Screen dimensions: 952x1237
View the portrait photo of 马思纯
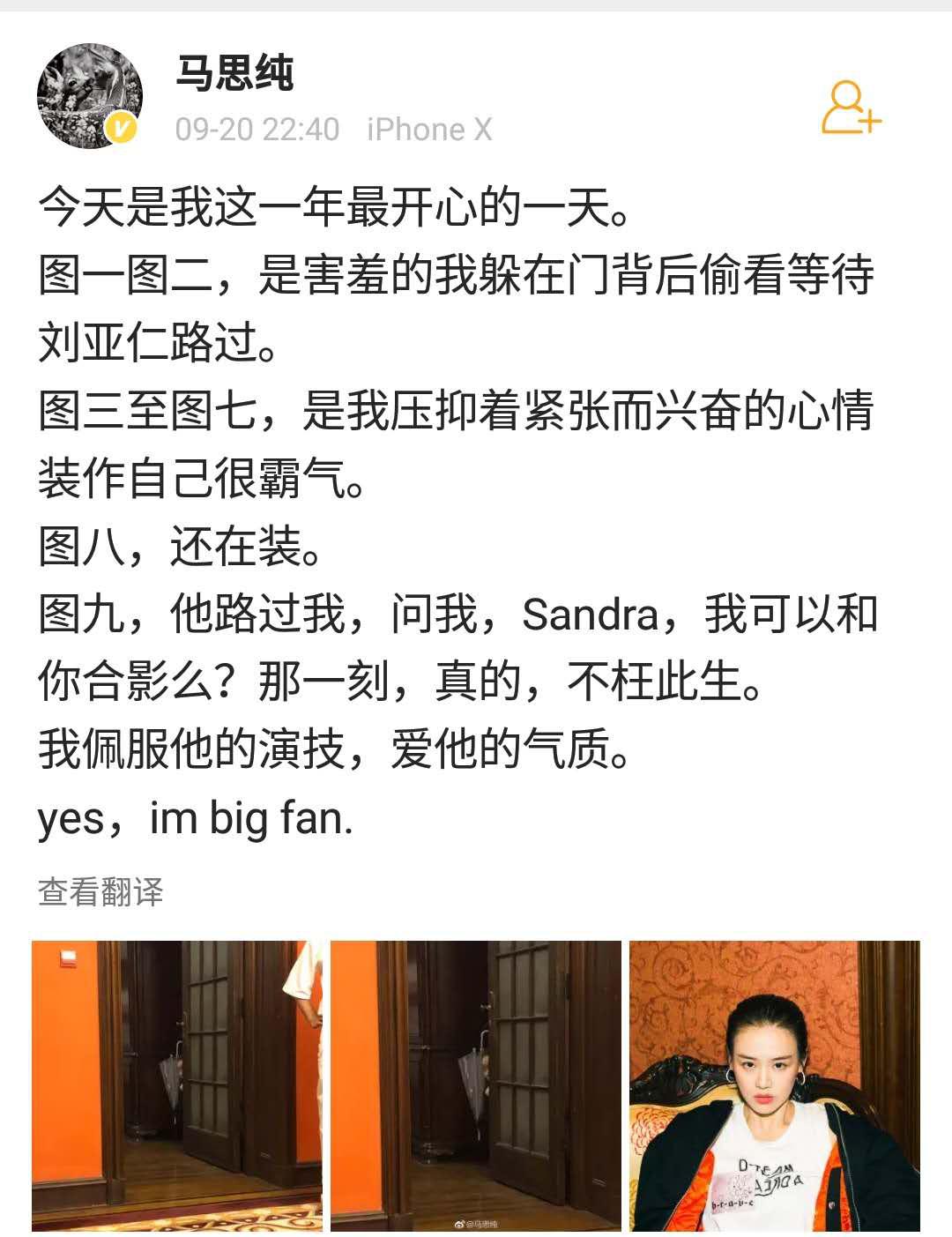pyautogui.click(x=776, y=1089)
